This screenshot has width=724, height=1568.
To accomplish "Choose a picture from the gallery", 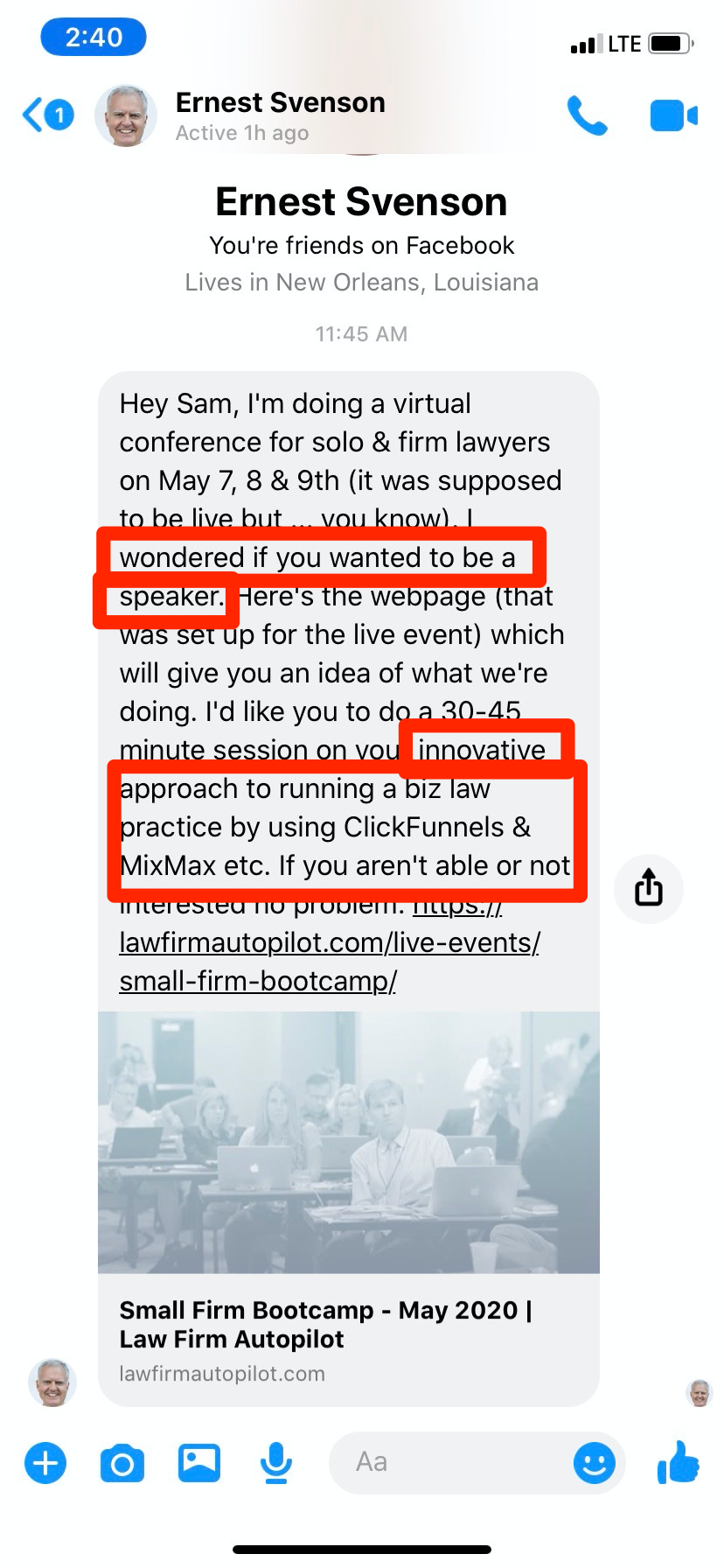I will (199, 1463).
